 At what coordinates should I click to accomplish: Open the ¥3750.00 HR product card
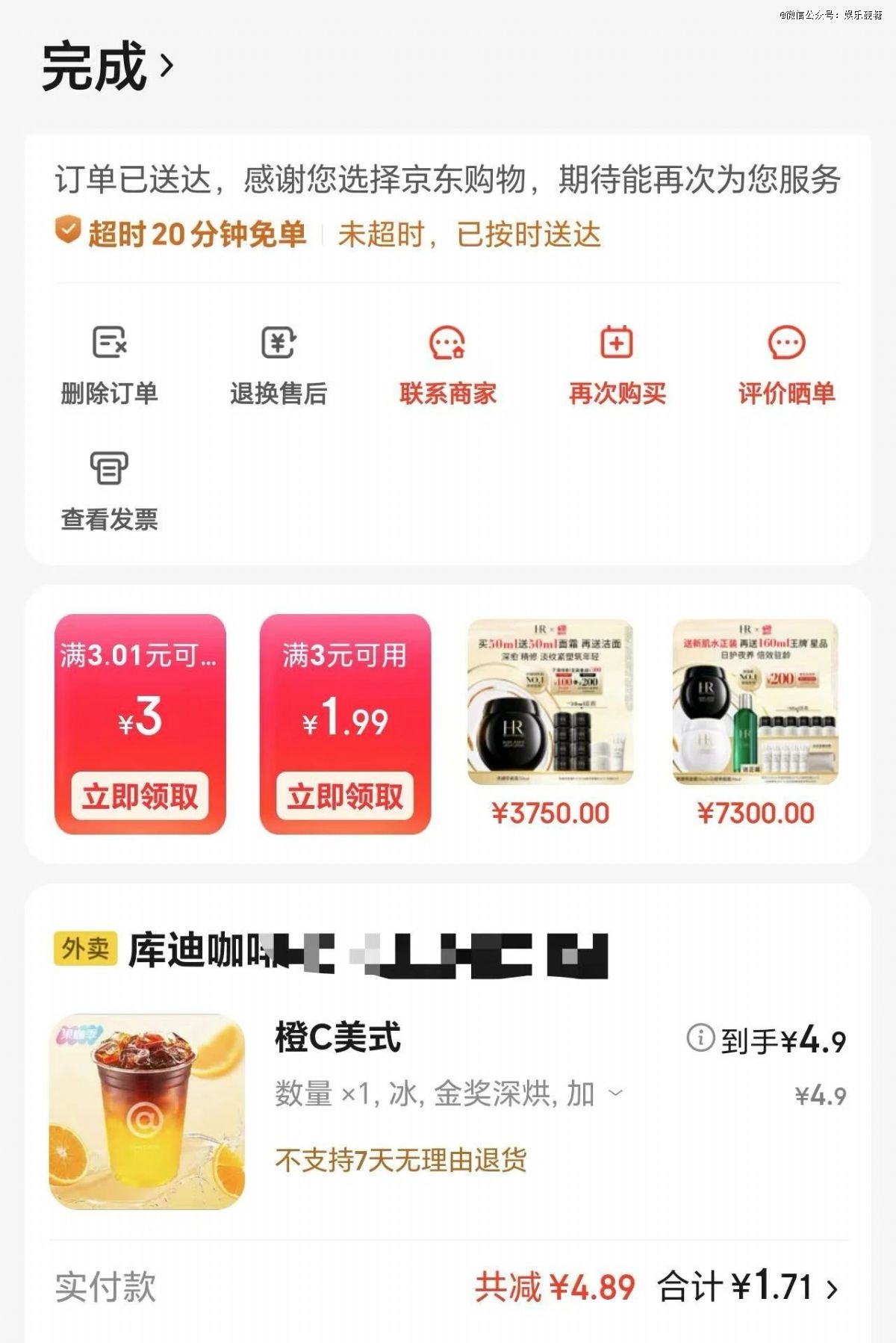click(x=550, y=721)
